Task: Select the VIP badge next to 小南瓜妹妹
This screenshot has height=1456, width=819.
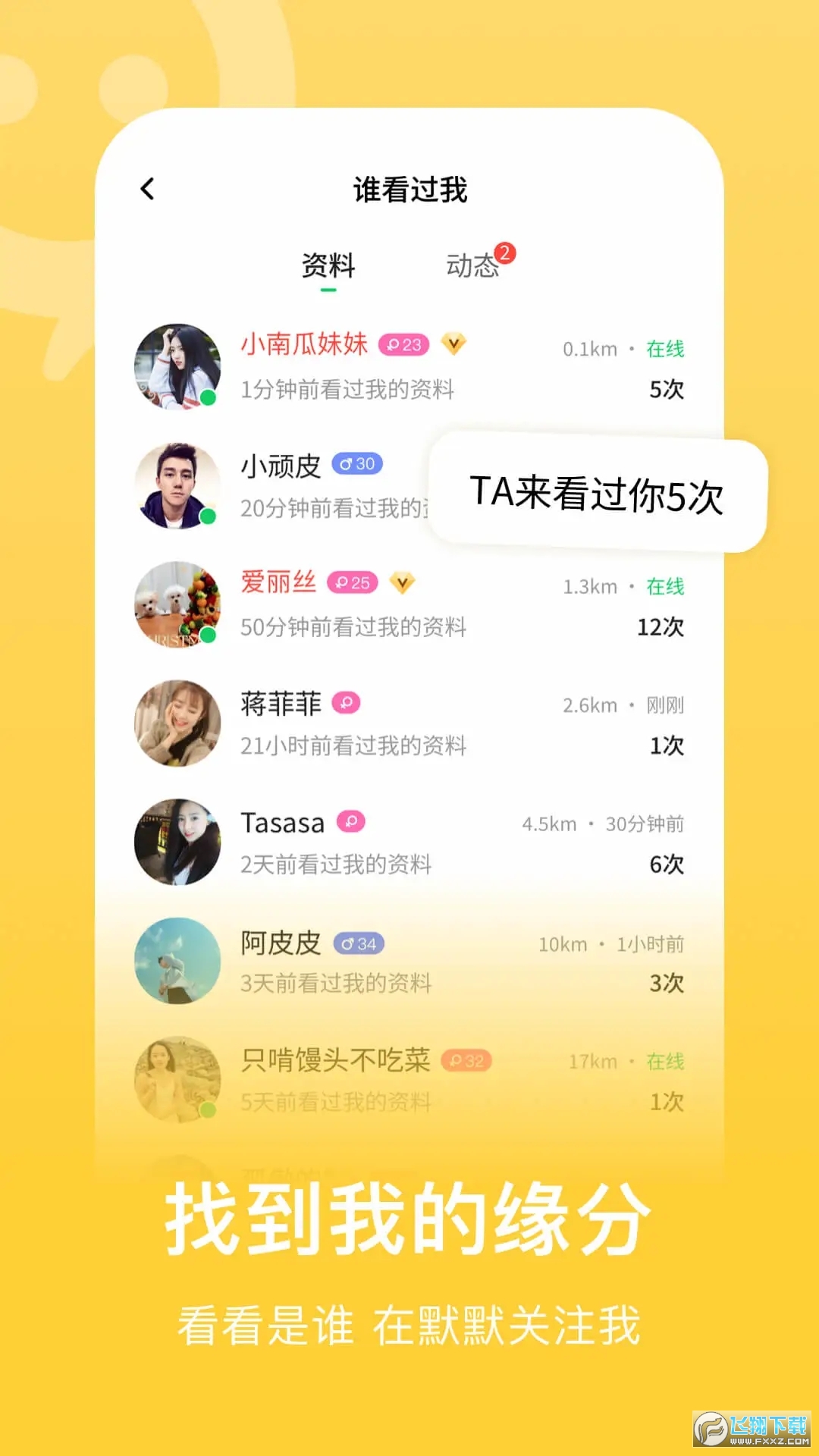Action: pos(453,344)
